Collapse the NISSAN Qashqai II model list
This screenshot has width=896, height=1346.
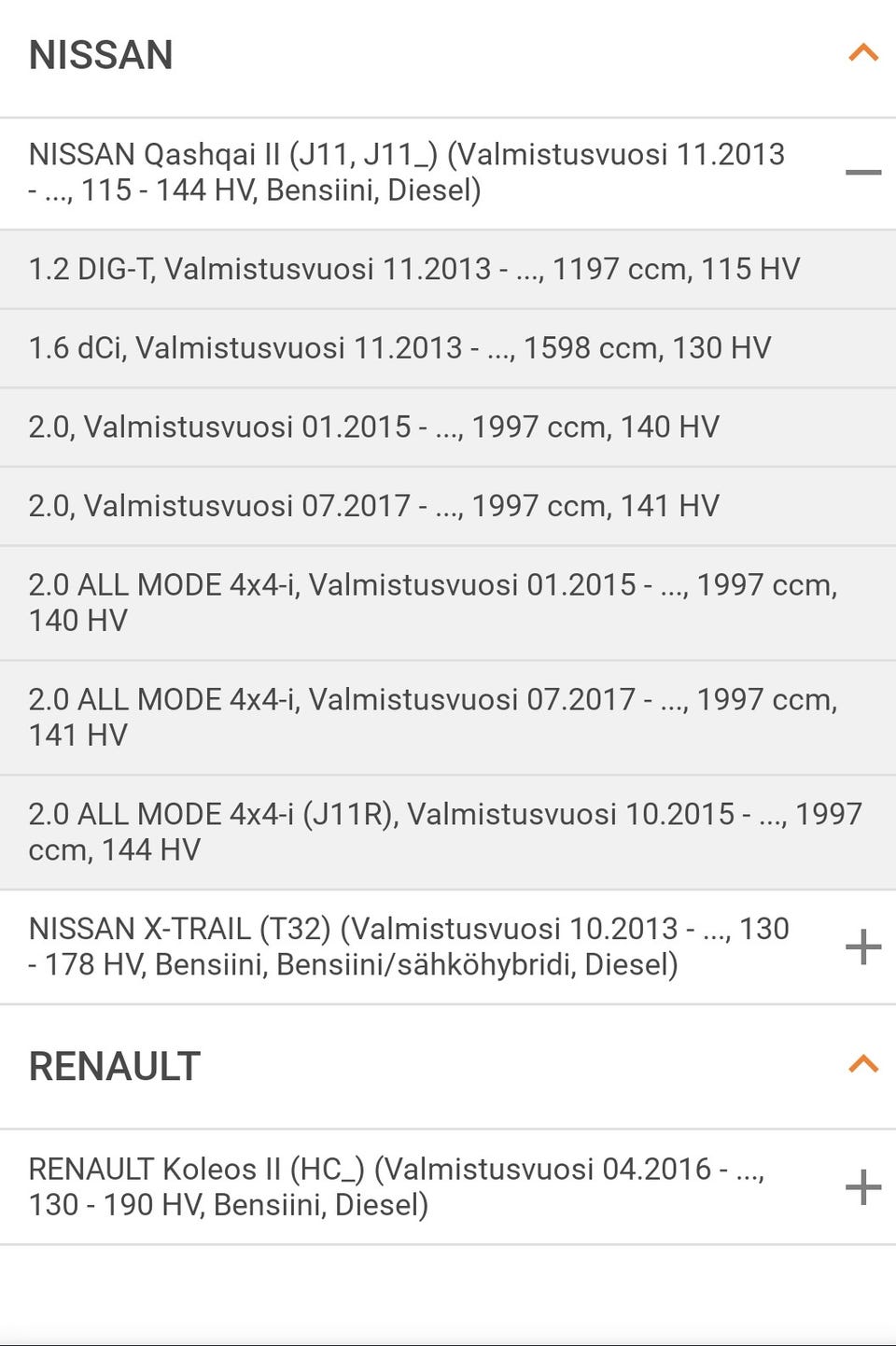tap(862, 173)
